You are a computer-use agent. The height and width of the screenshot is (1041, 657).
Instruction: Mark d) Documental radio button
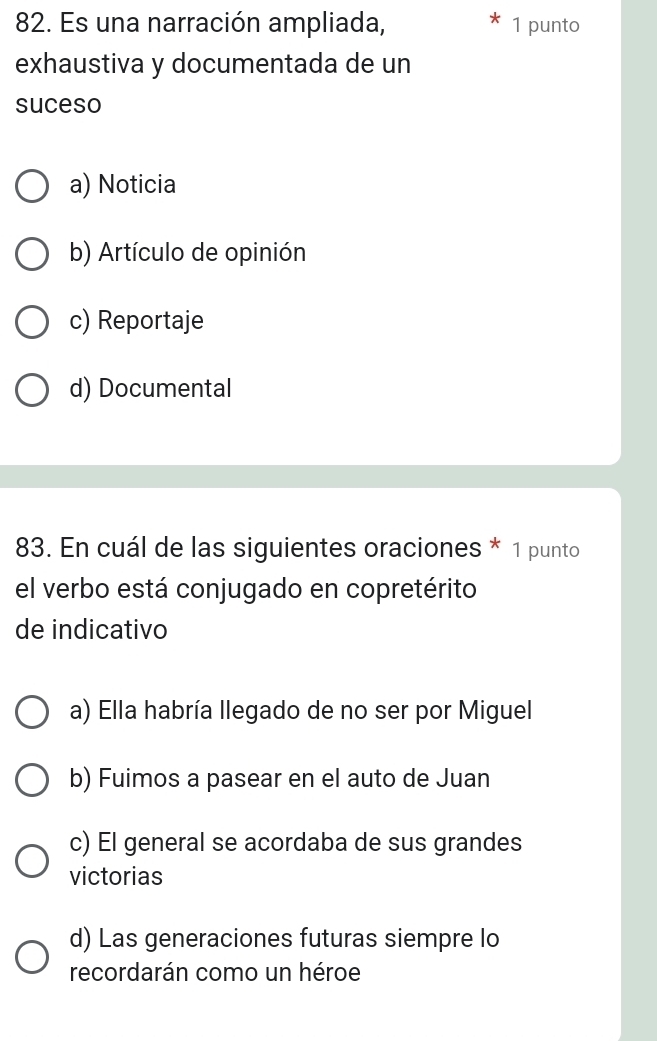[33, 389]
